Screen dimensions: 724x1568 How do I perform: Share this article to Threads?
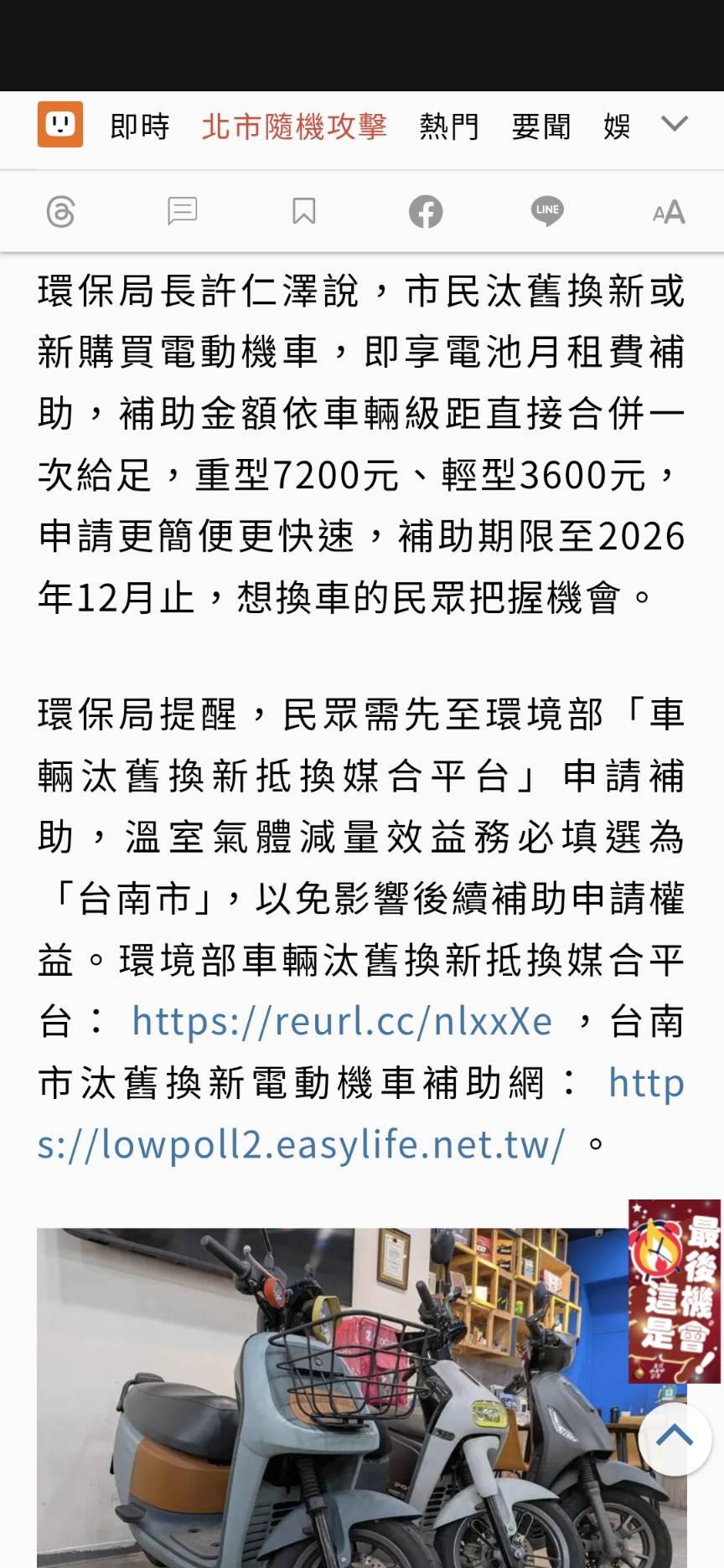click(x=60, y=212)
